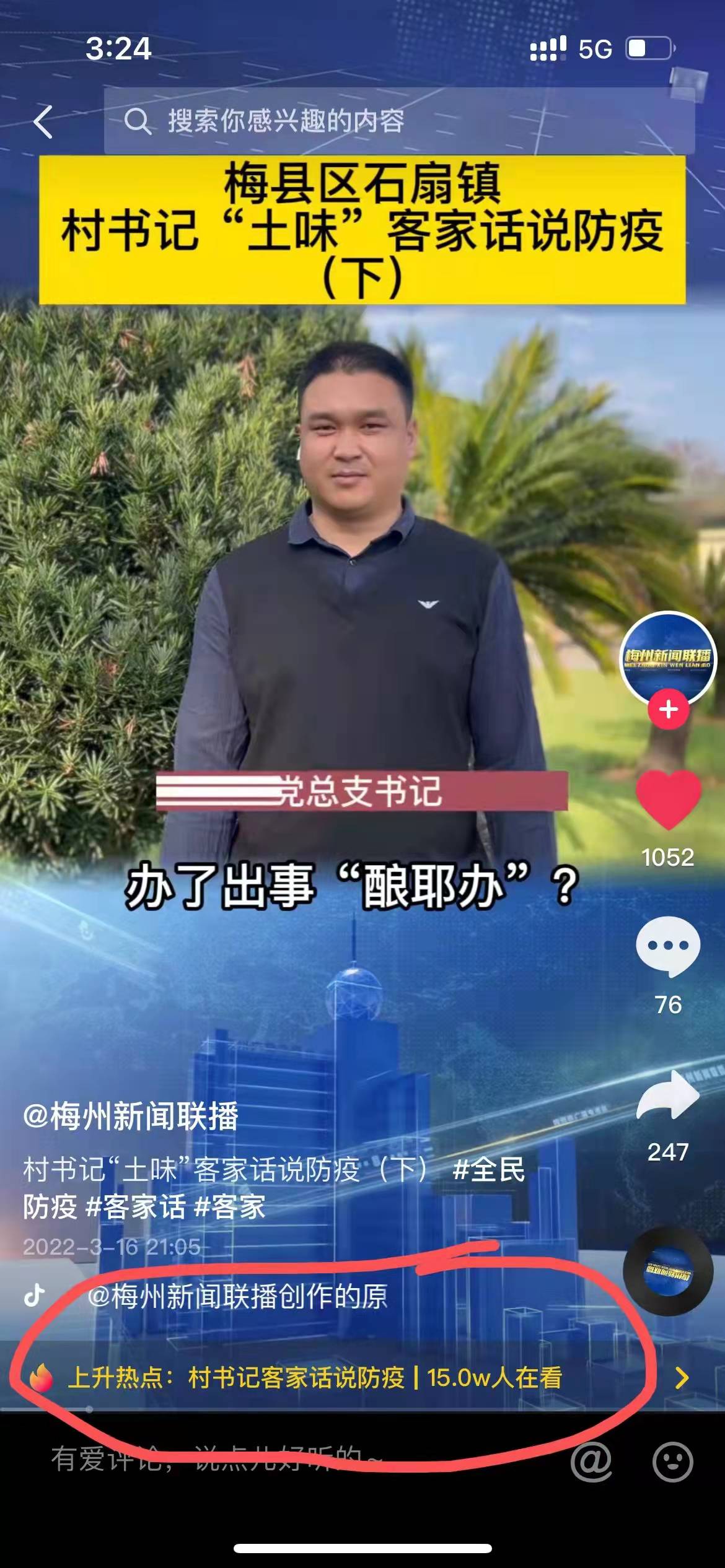Open the search box 搜索你感兴趣的内容
The height and width of the screenshot is (1568, 725).
(399, 121)
